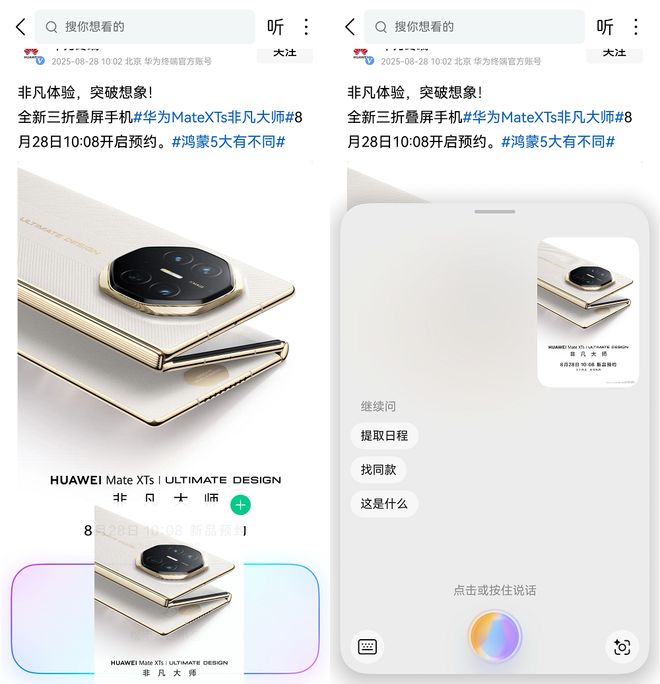Viewport: 660px width, 684px height.
Task: Follow the account via 关注 in the left screenshot
Action: tap(284, 52)
